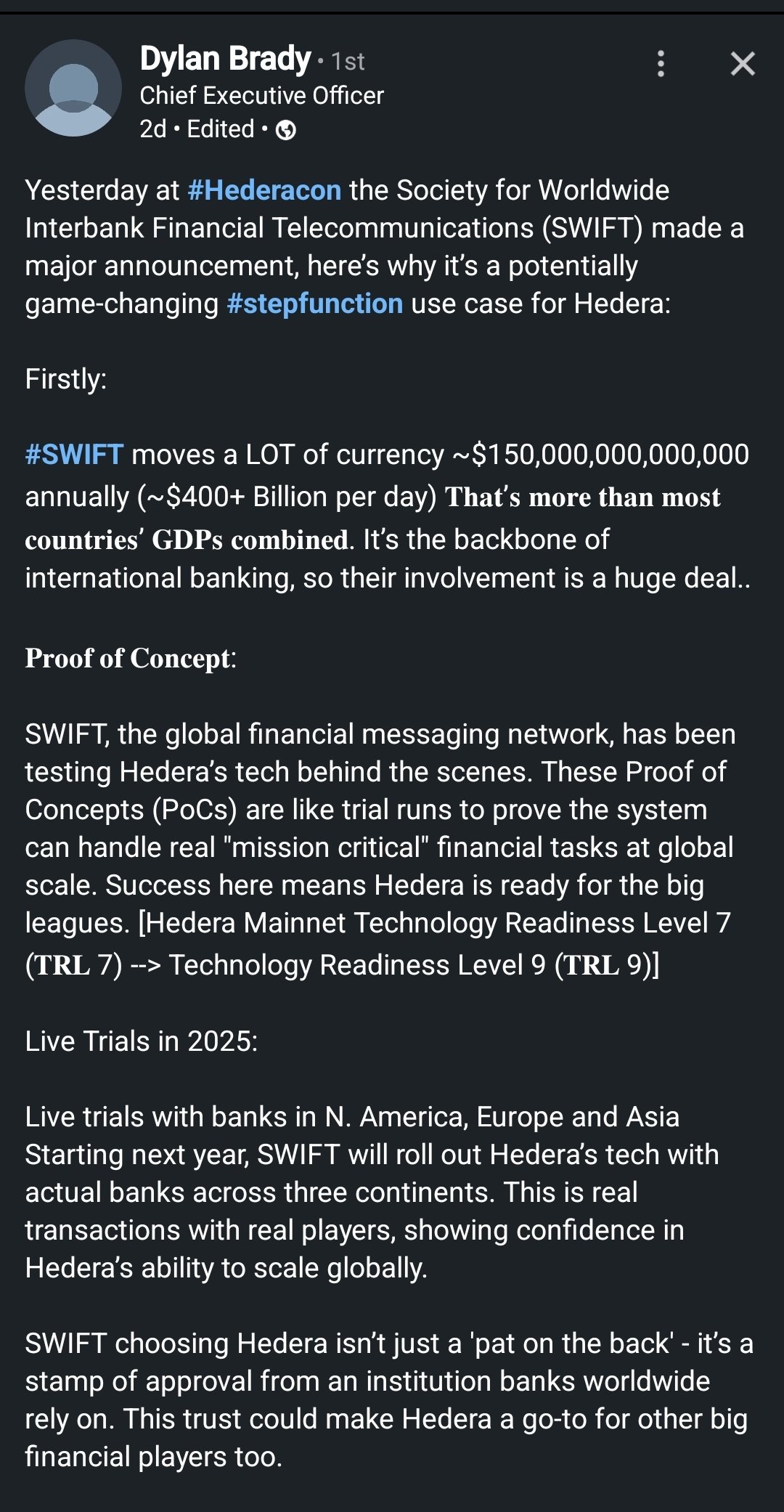The height and width of the screenshot is (1512, 784).
Task: Tap the Dylan Brady author name
Action: tap(225, 59)
